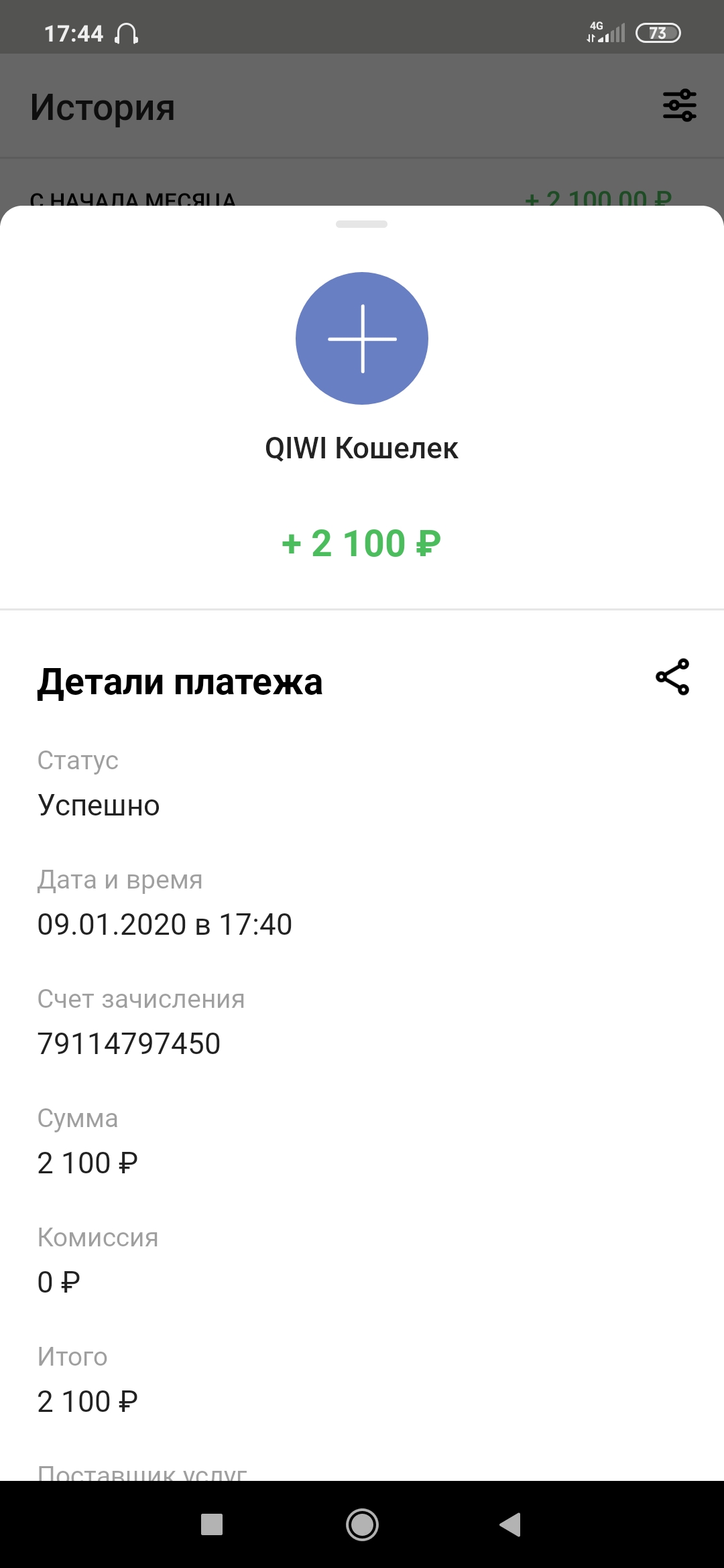
Task: Open recent apps
Action: point(212,1524)
